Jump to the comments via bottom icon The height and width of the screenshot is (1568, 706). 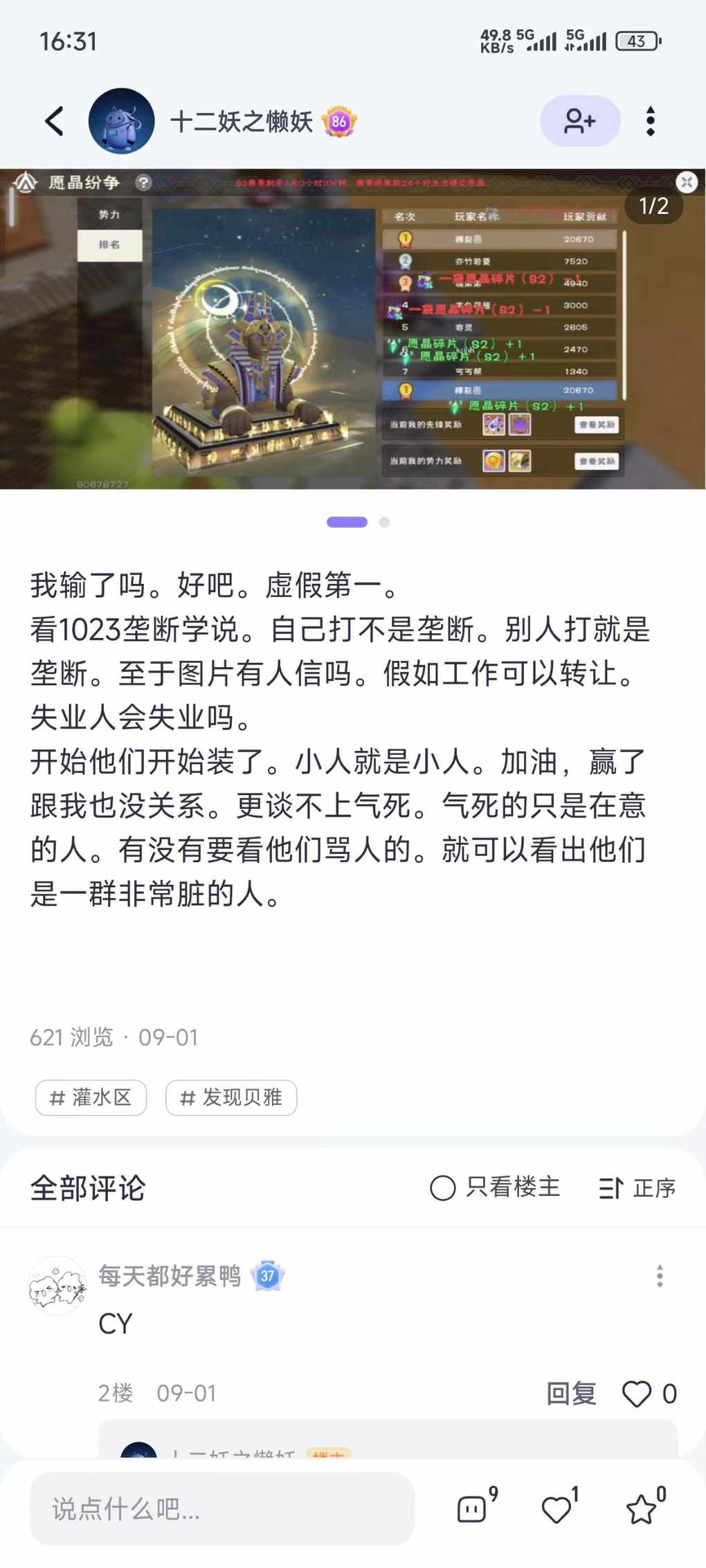click(x=473, y=1508)
